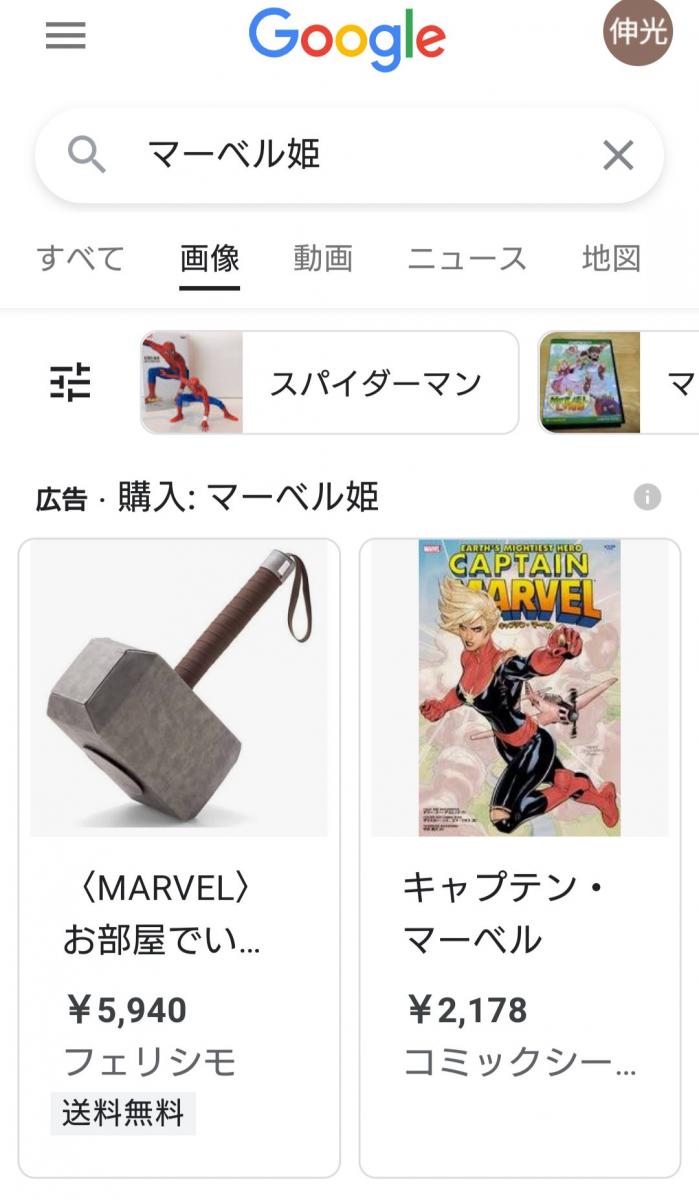Switch to the 地図 tab
The height and width of the screenshot is (1200, 699).
(611, 259)
